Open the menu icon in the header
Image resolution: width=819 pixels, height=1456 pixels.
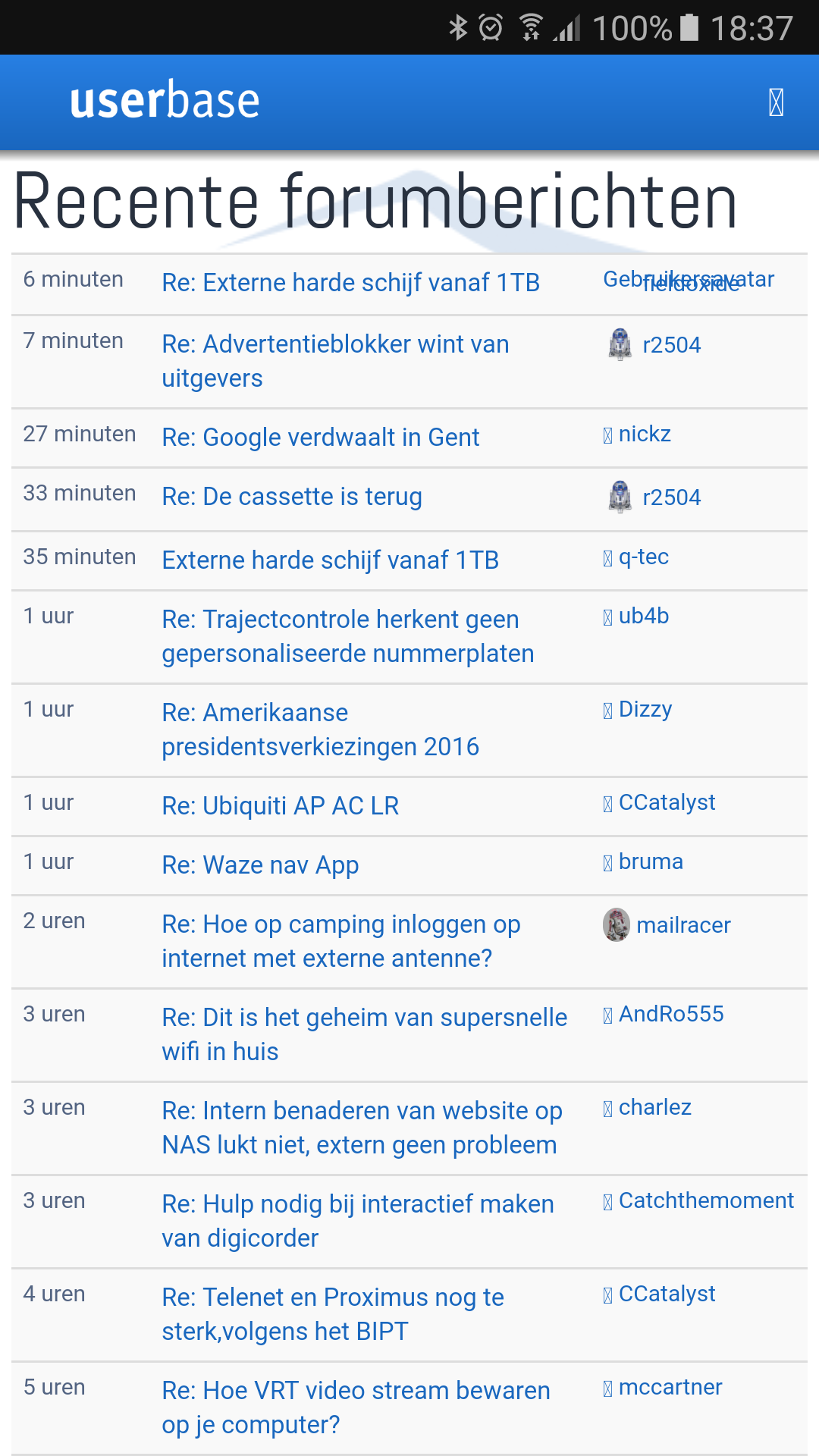[x=775, y=102]
